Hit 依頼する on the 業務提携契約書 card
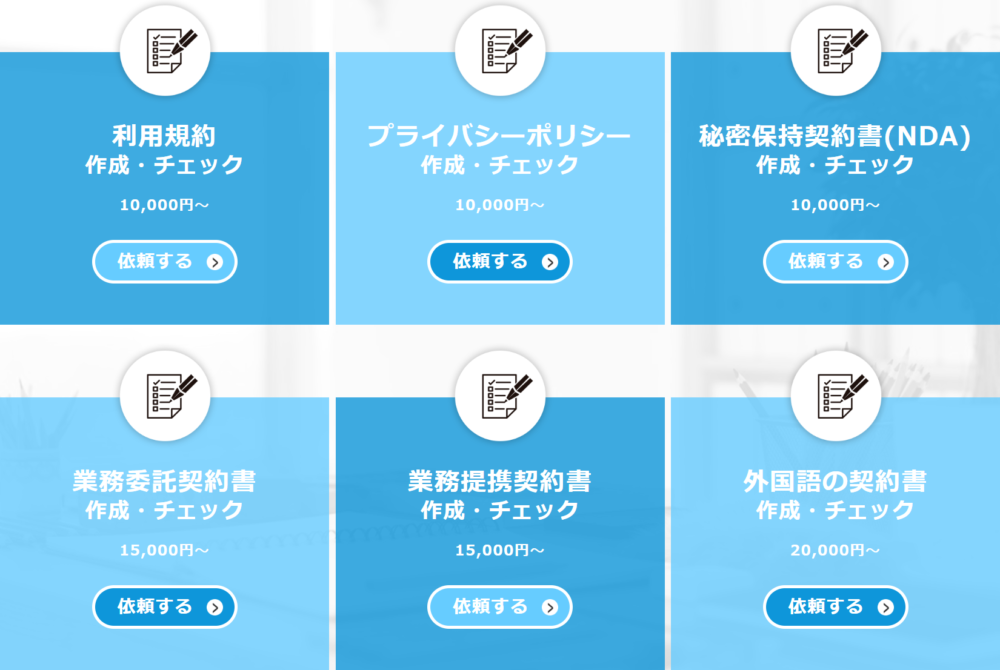This screenshot has height=670, width=1000. point(500,607)
